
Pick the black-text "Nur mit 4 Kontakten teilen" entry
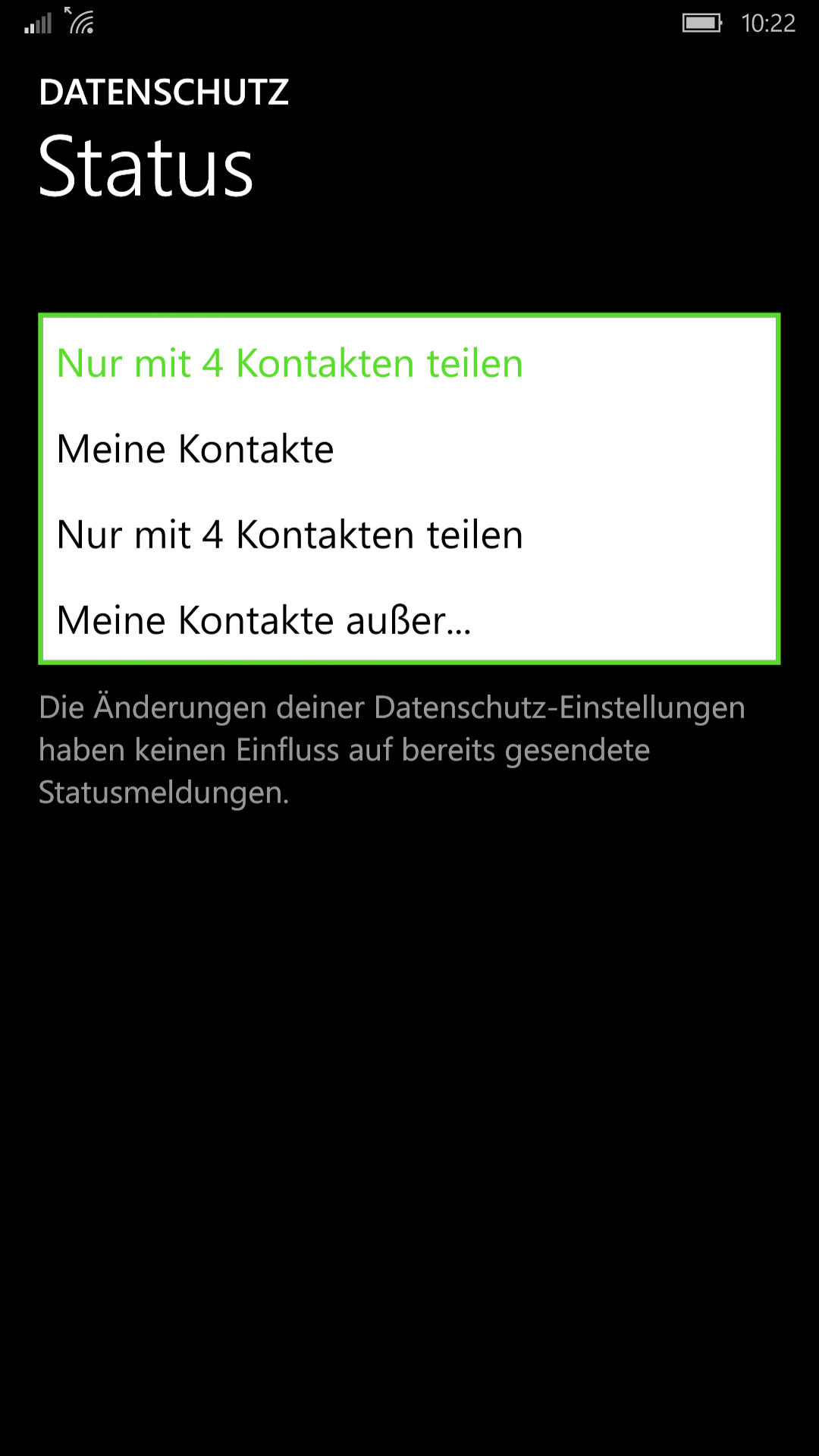coord(409,535)
